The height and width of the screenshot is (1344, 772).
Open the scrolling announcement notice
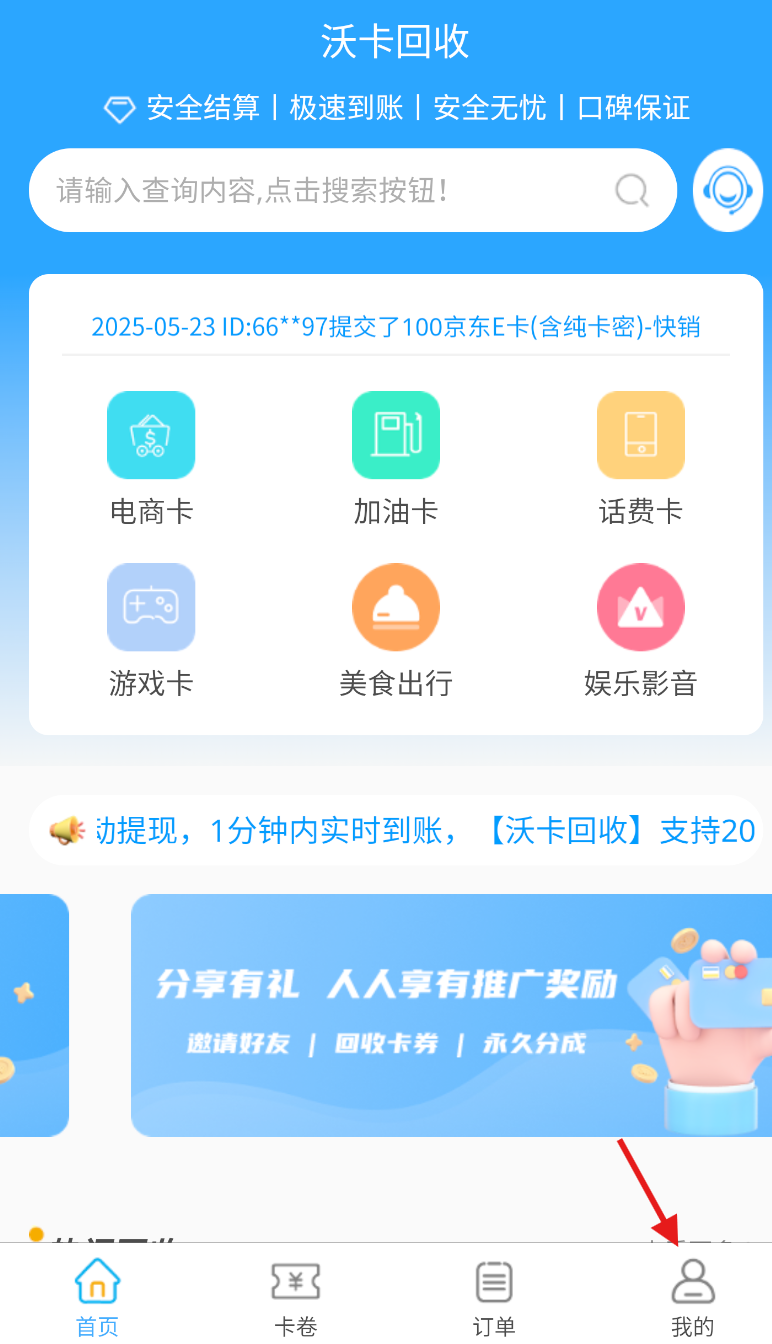pyautogui.click(x=400, y=830)
